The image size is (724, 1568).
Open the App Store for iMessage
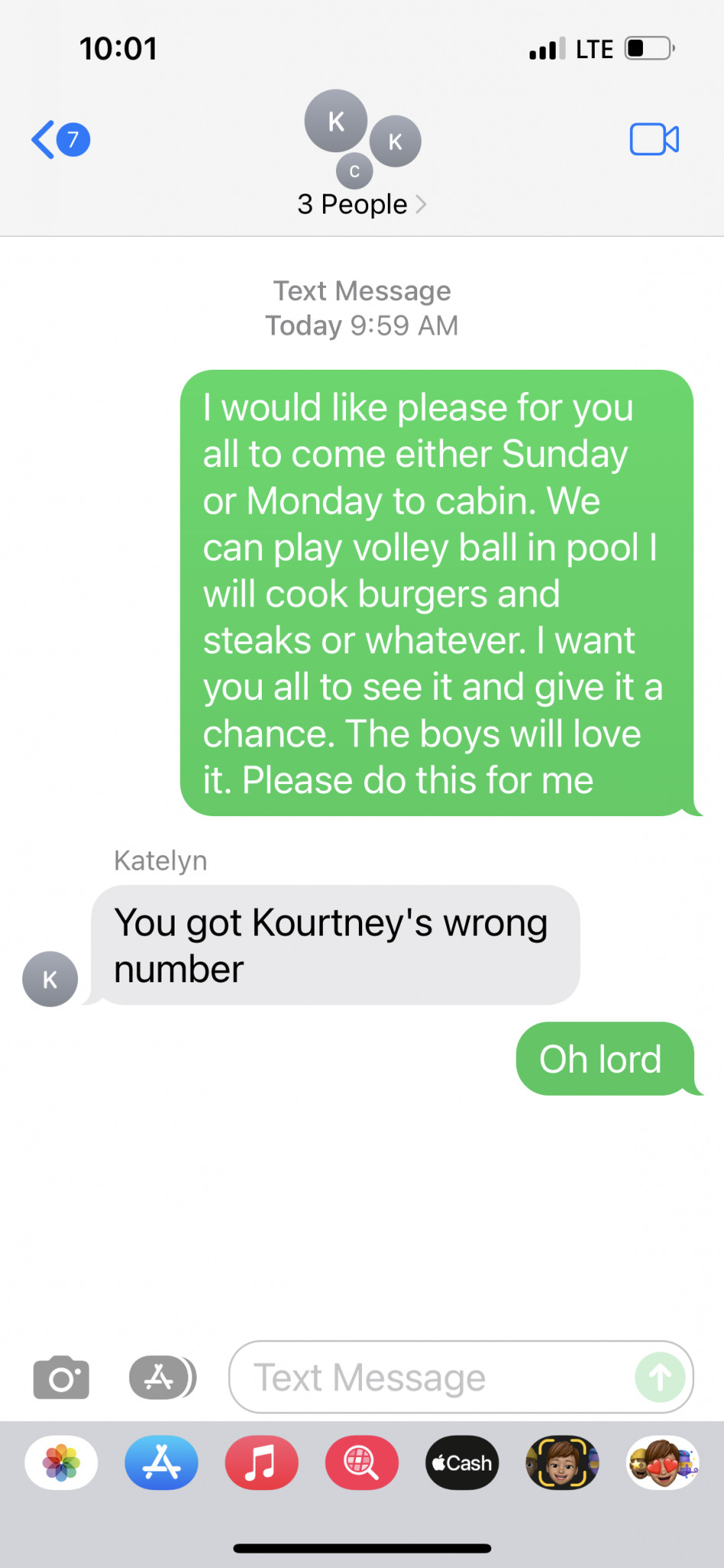161,1462
